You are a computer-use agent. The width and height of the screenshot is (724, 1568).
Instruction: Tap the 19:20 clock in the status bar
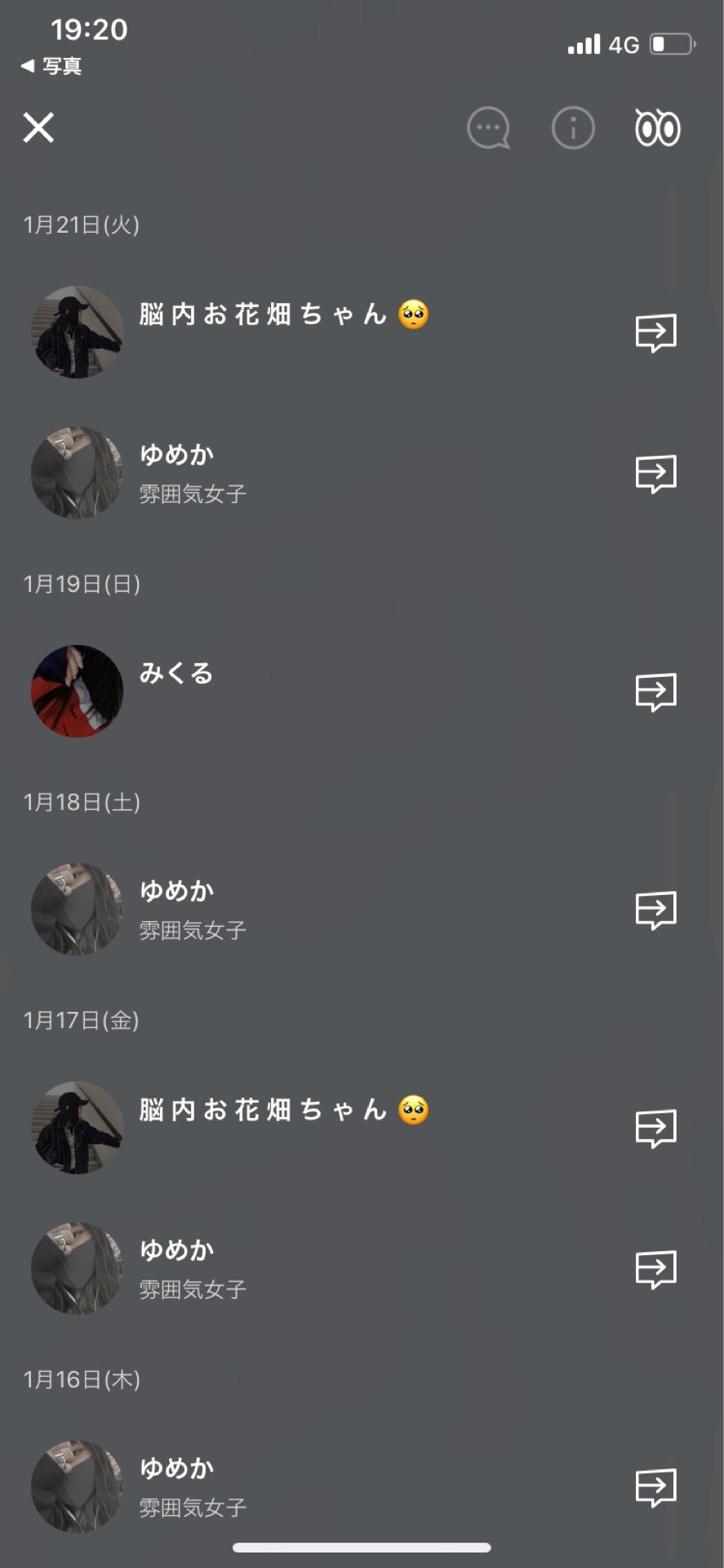point(90,29)
